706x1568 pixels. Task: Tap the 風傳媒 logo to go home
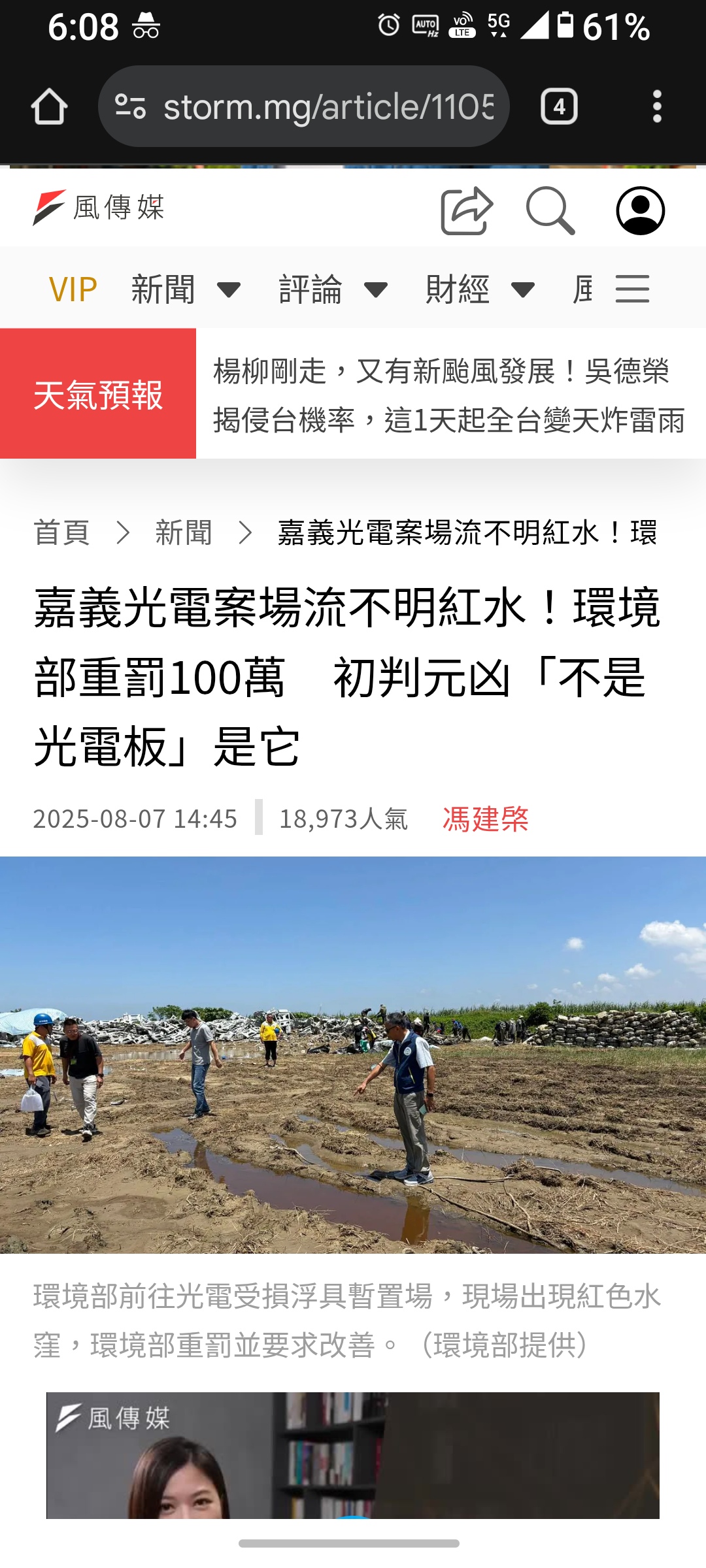pyautogui.click(x=99, y=208)
